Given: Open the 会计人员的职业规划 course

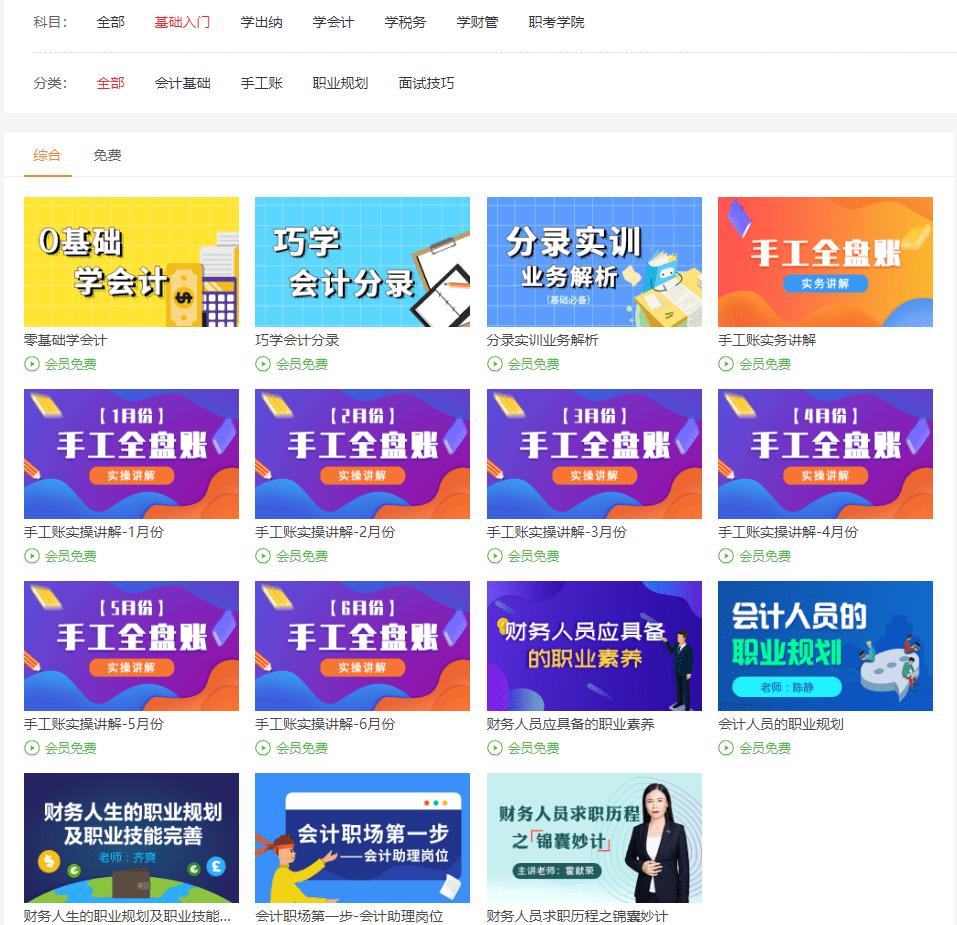Looking at the screenshot, I should point(825,646).
